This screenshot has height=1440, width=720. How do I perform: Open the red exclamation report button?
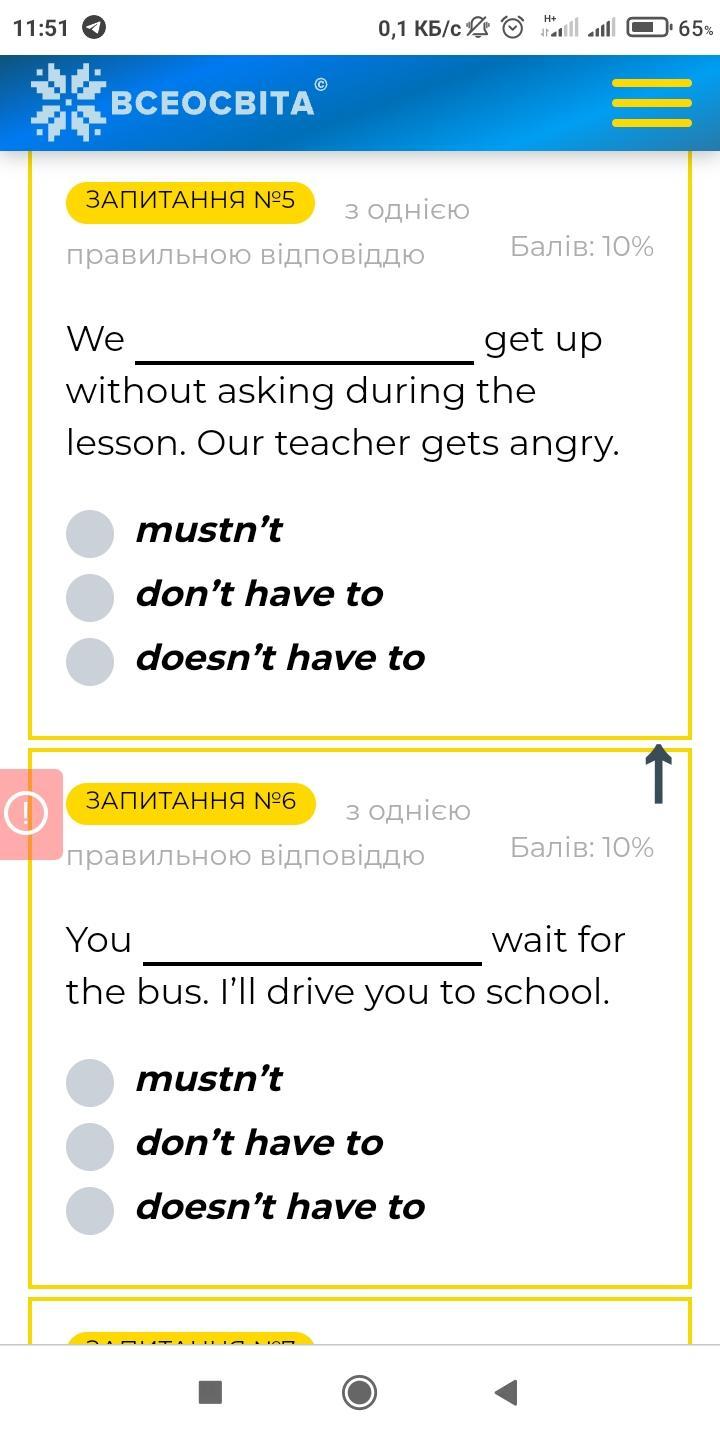30,814
